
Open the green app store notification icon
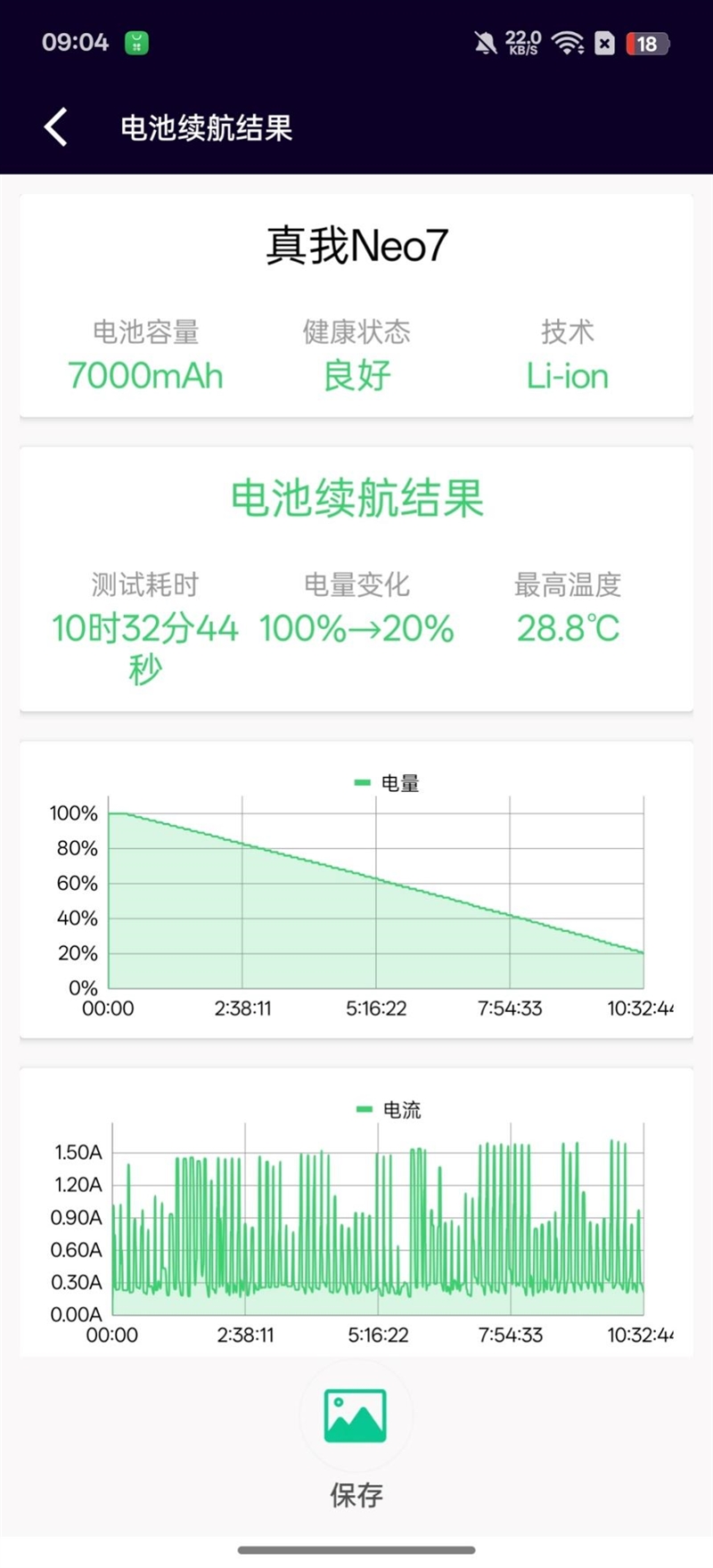coord(136,40)
